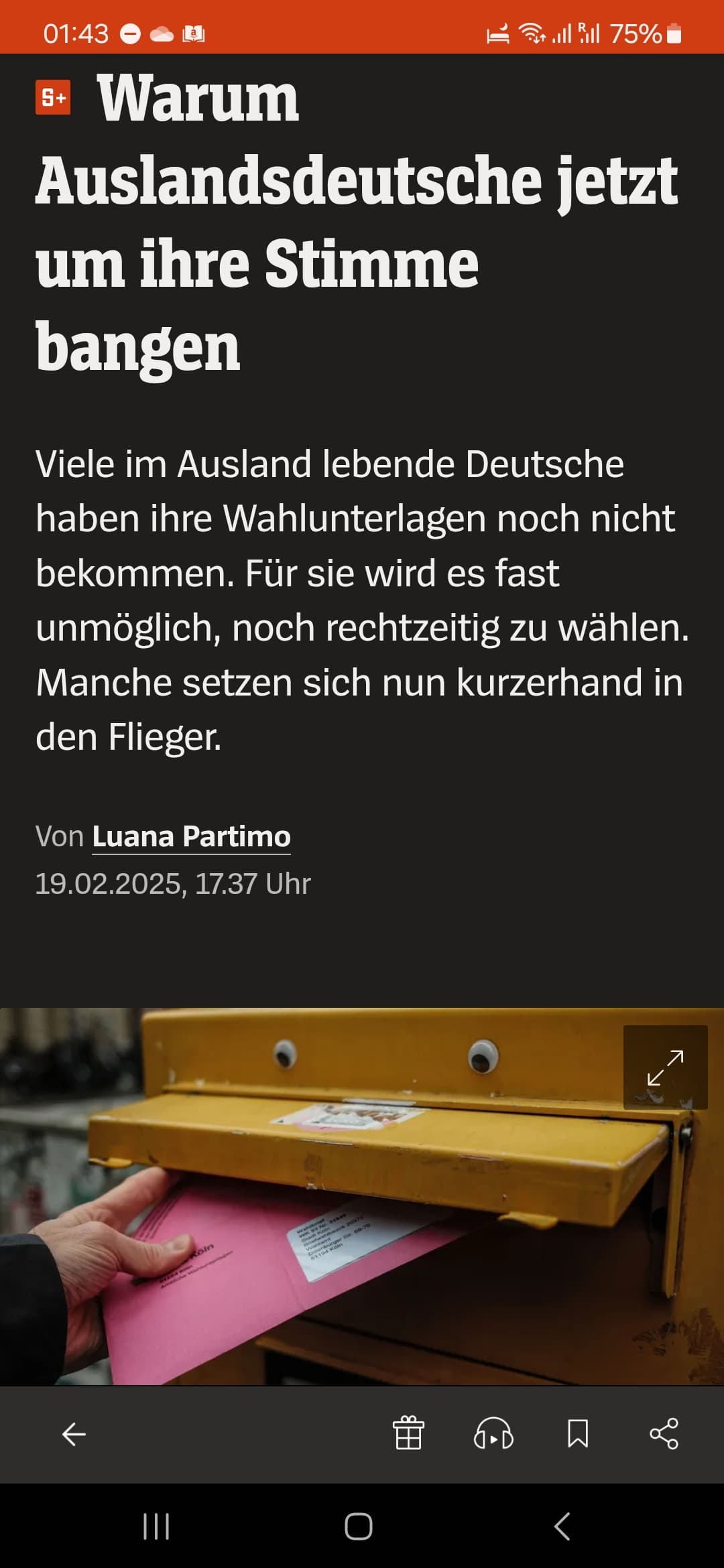Go to the home screen
The width and height of the screenshot is (724, 1568).
[x=359, y=1526]
